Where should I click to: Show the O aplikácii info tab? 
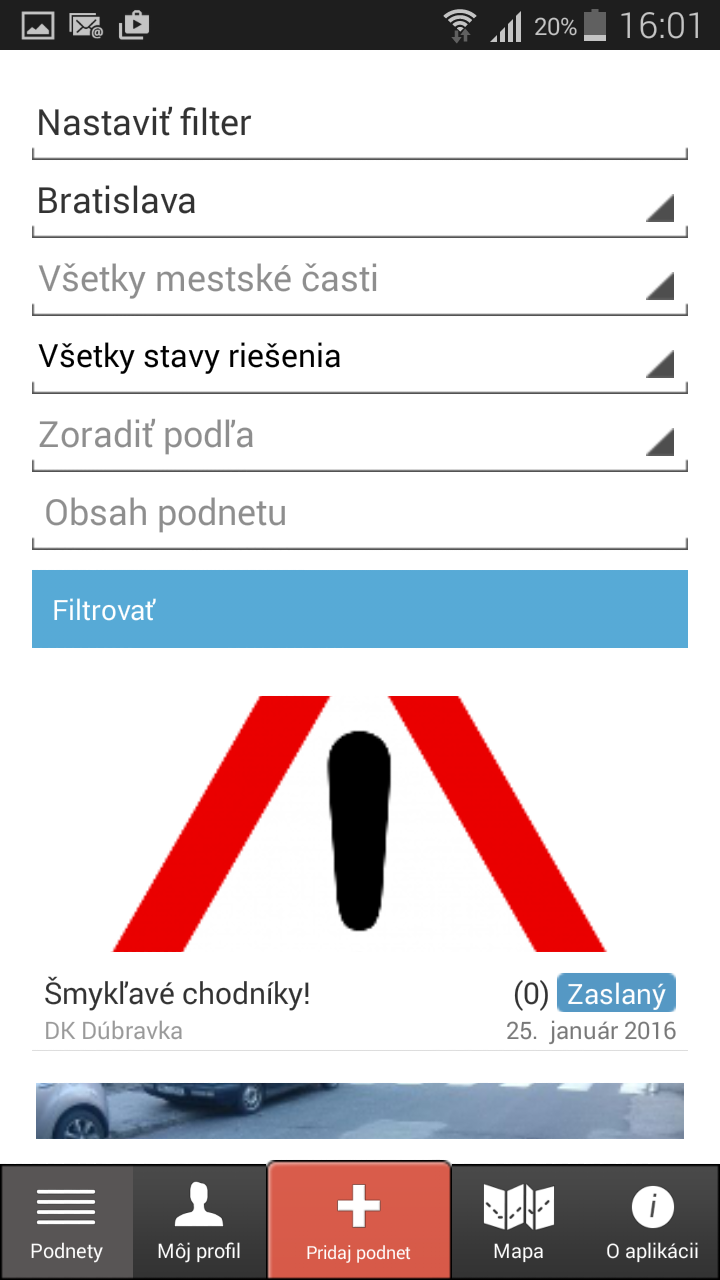(x=652, y=1223)
